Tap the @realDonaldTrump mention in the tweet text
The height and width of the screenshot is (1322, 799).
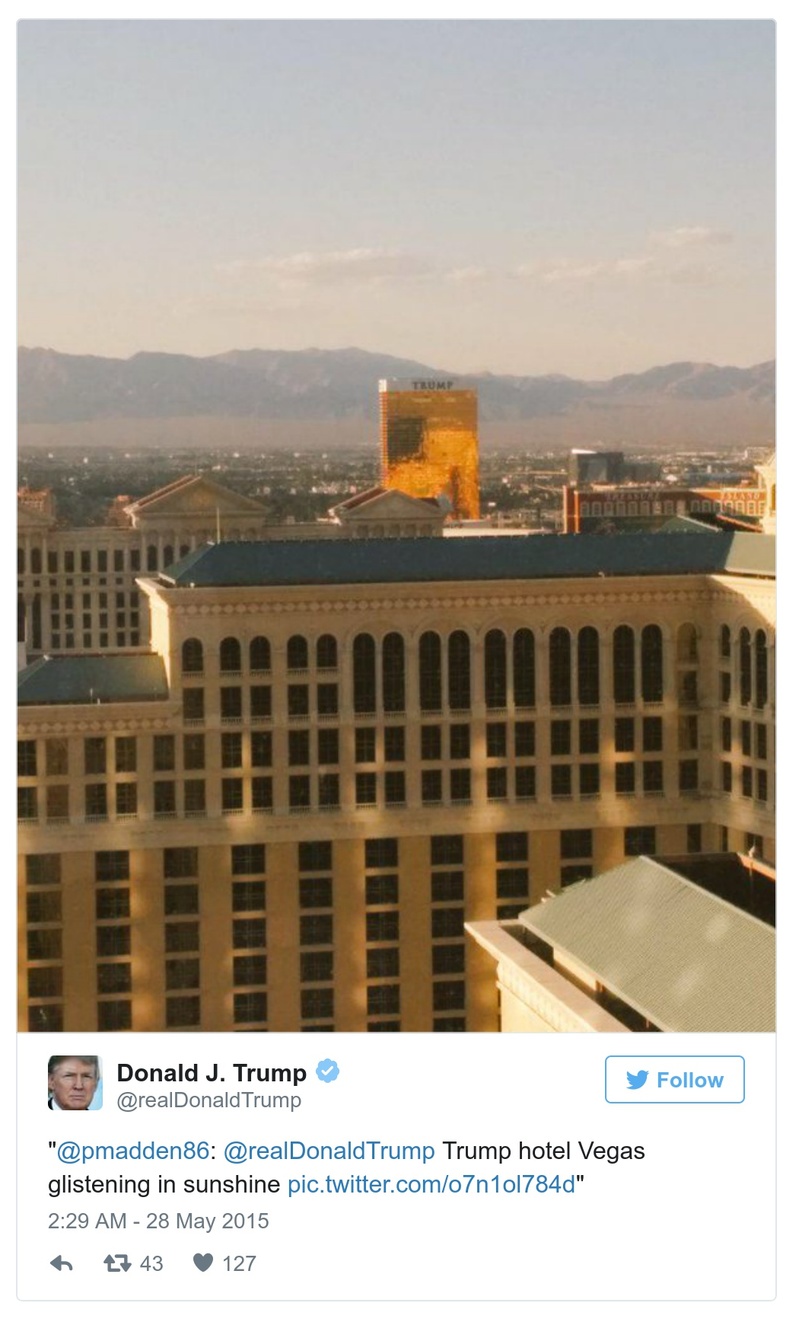(x=329, y=1151)
